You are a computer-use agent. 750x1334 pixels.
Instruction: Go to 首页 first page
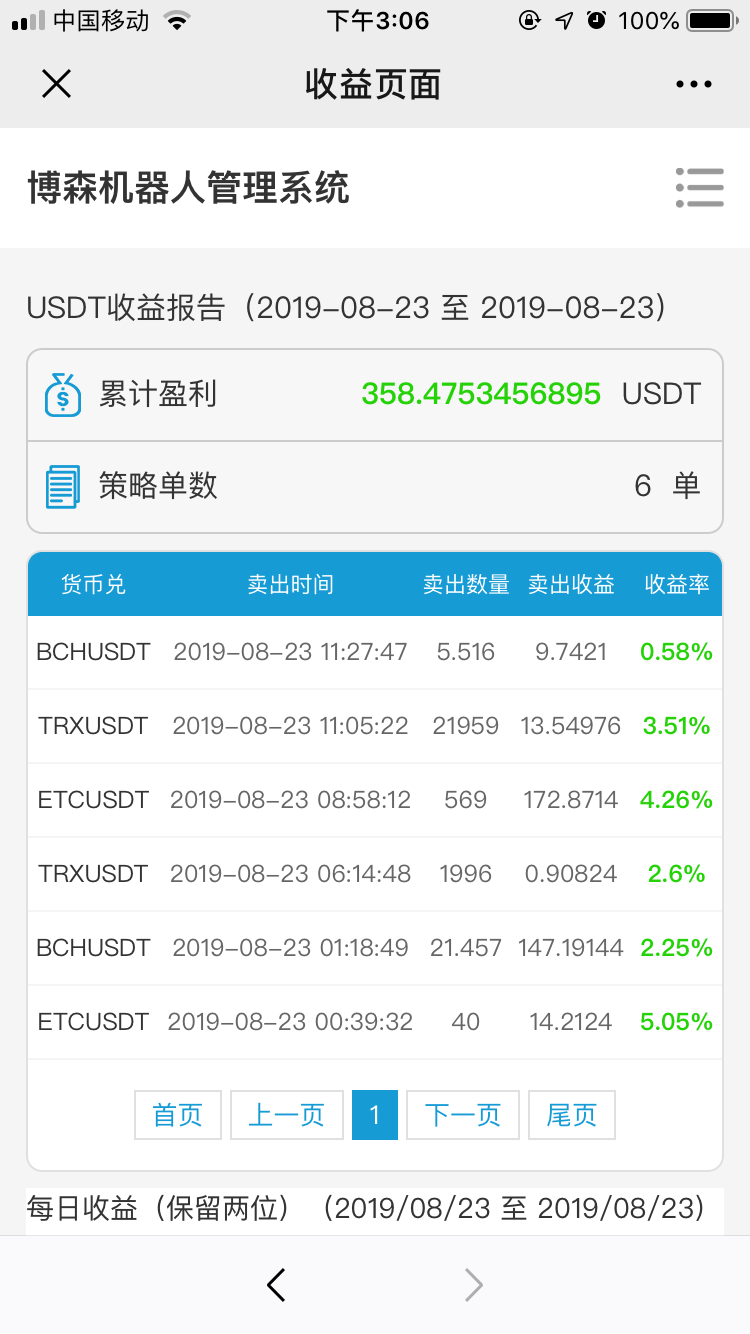point(178,1115)
